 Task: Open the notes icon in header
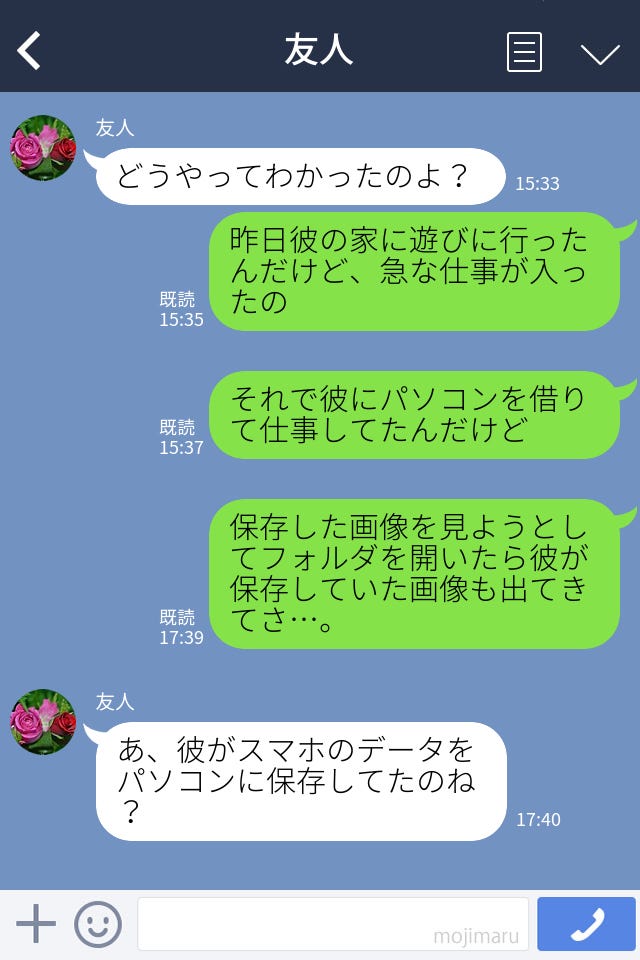[524, 52]
